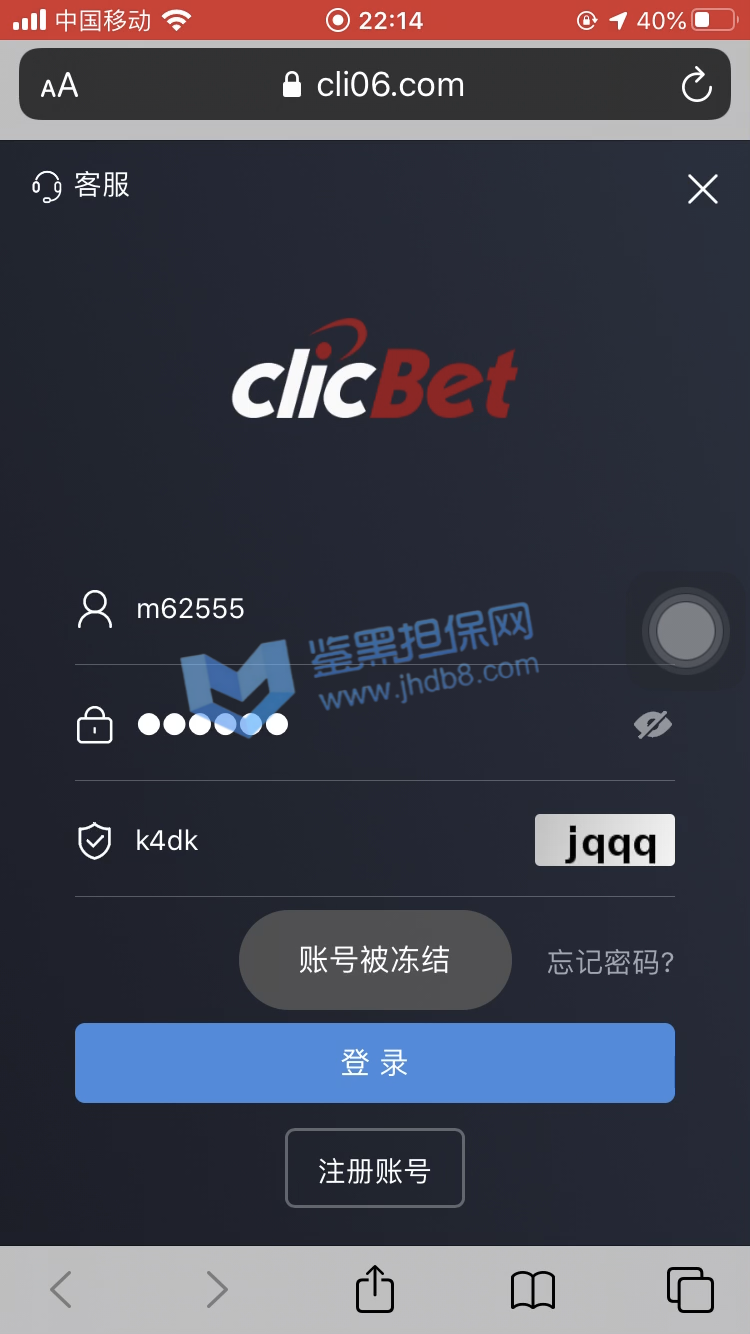The width and height of the screenshot is (750, 1334).
Task: Tap the 登录 button
Action: point(375,1063)
